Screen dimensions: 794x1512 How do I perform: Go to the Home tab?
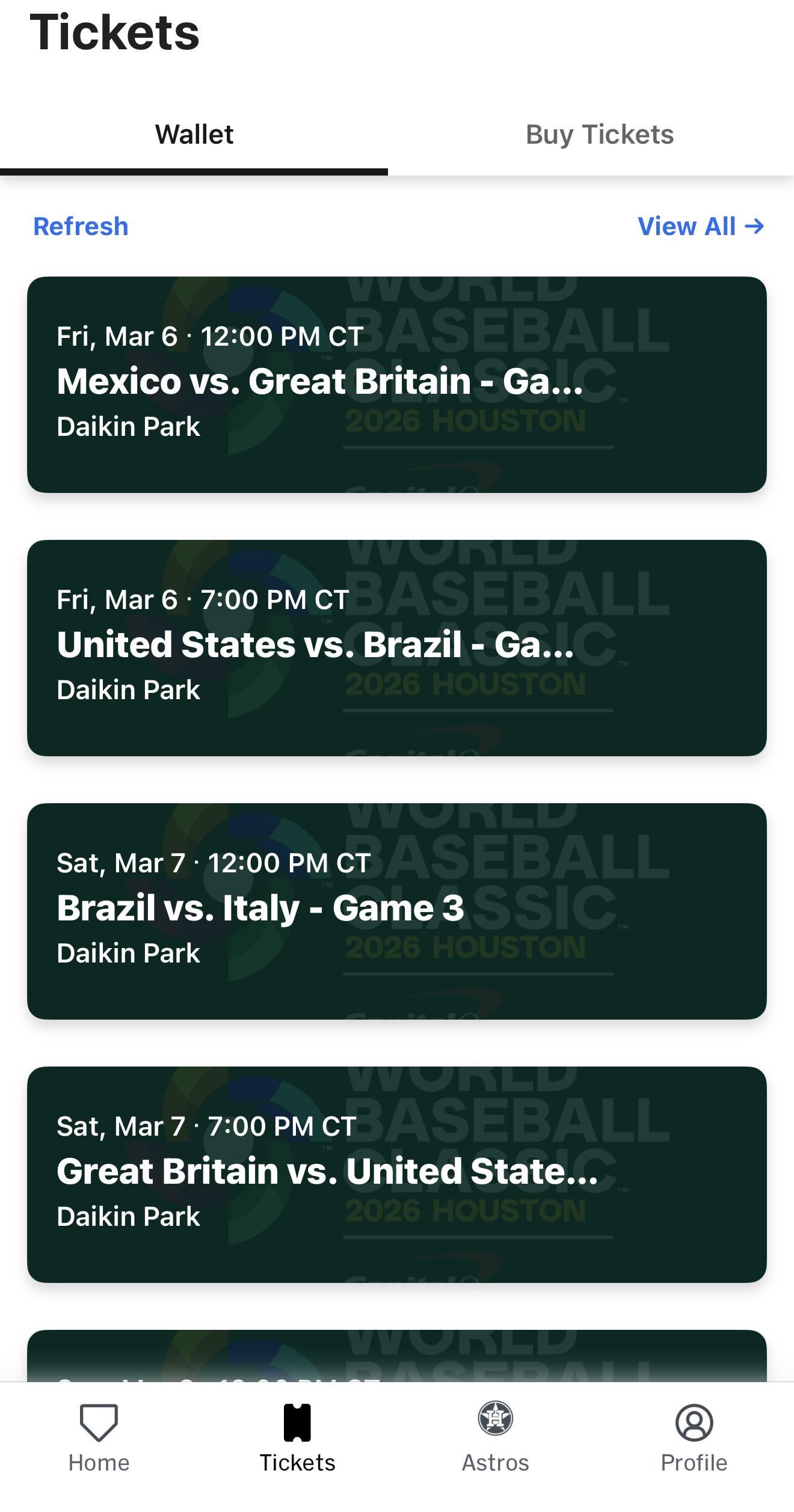tap(99, 1437)
